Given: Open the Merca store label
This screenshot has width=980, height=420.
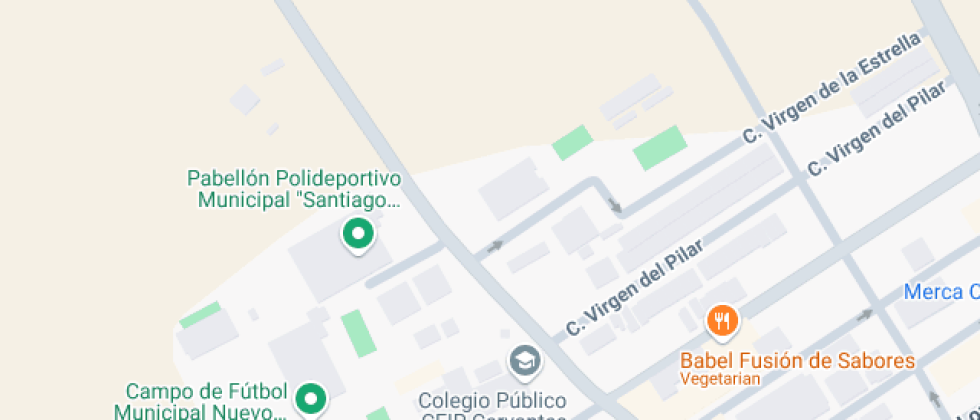Looking at the screenshot, I should [x=939, y=292].
